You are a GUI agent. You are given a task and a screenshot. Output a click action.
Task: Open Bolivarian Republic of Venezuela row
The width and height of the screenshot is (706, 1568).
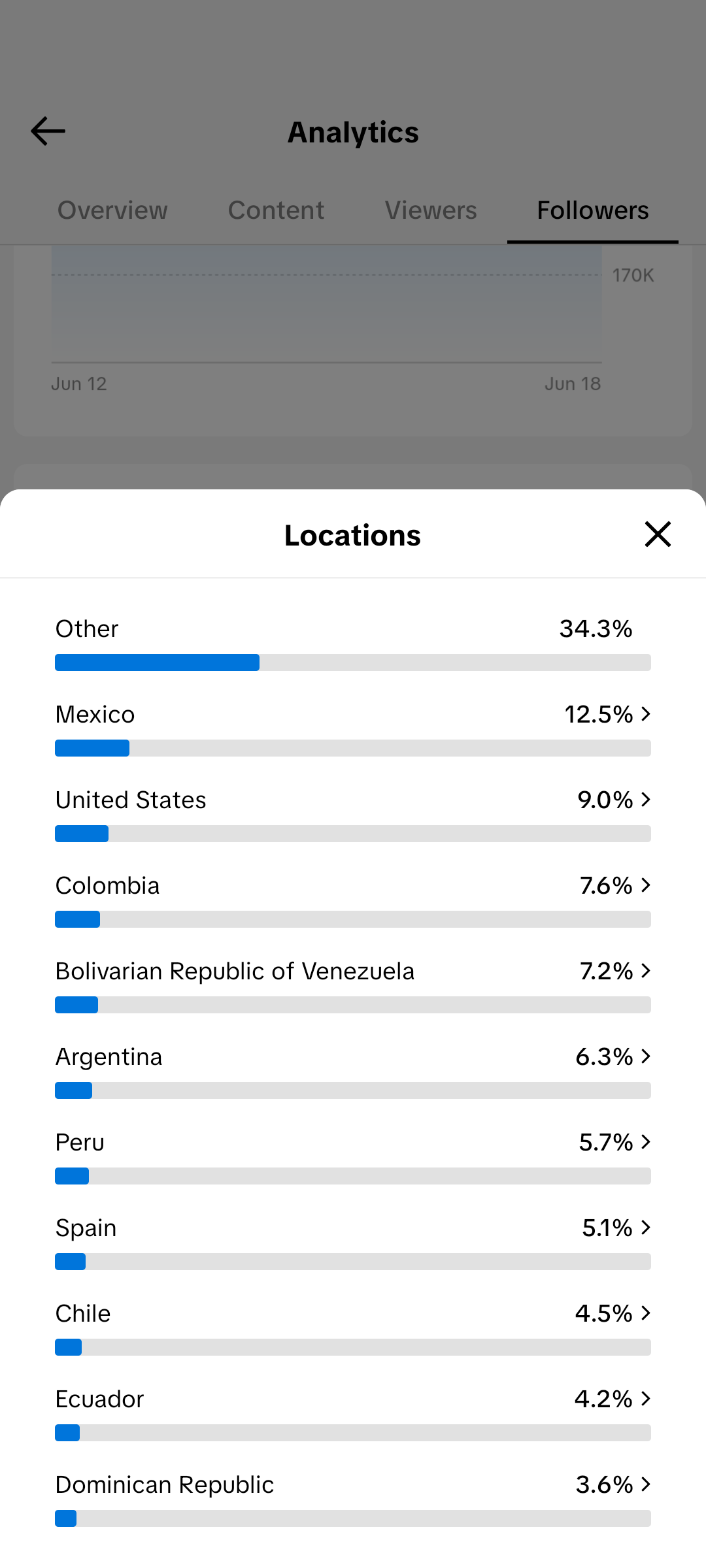click(353, 985)
